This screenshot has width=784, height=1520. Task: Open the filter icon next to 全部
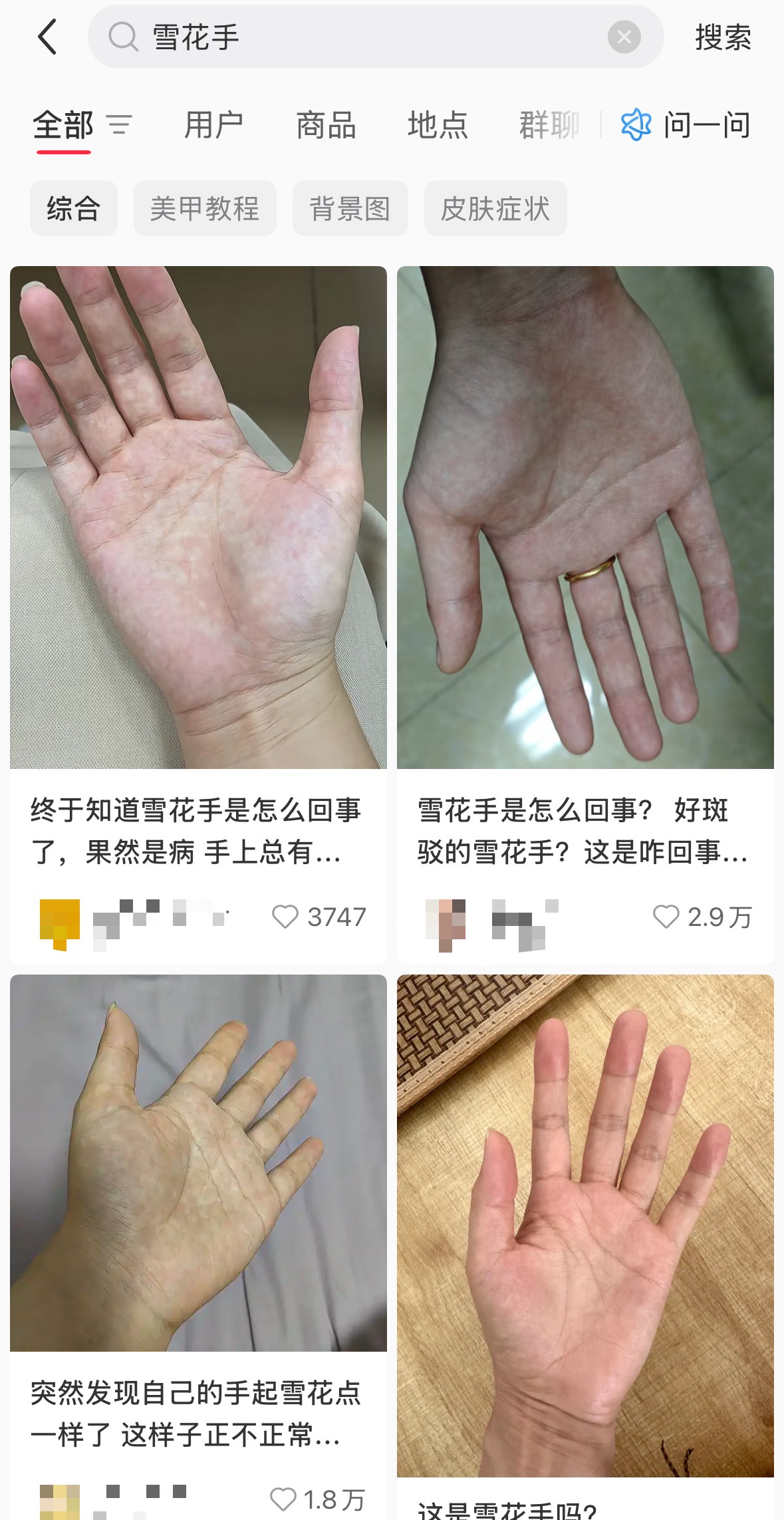[x=120, y=124]
